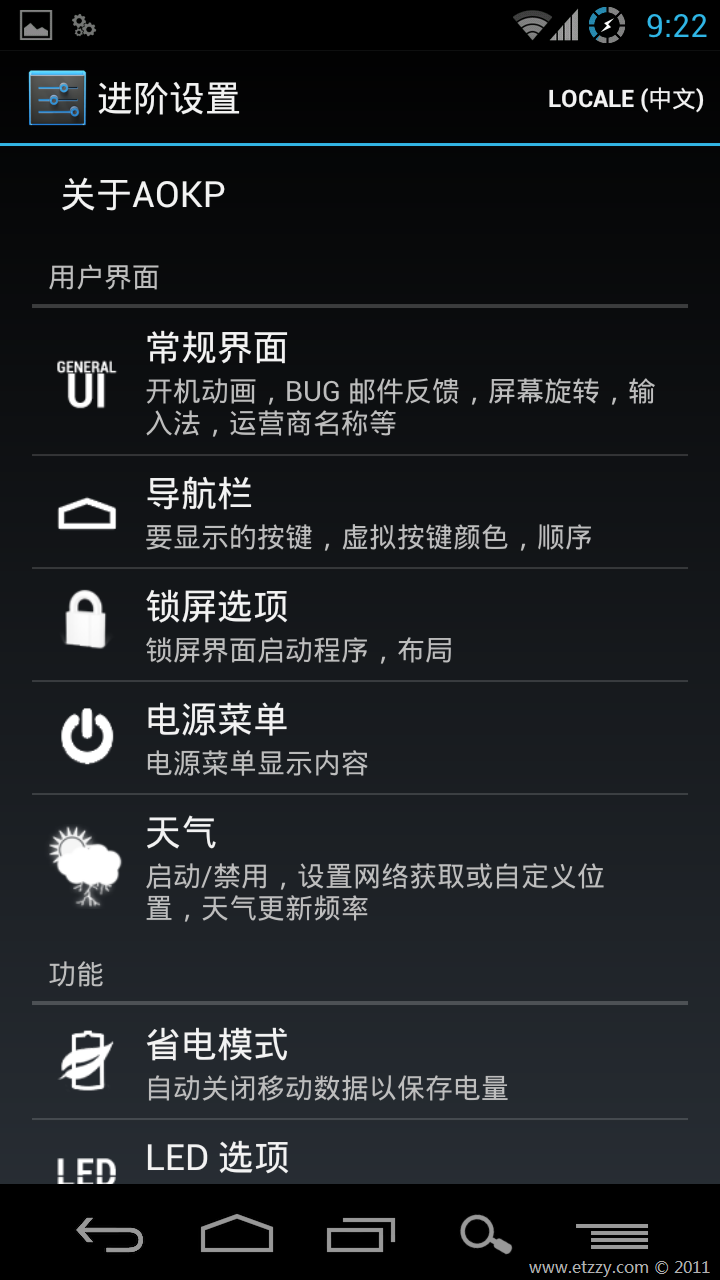Tap the LOCALE (中文) action button
Viewport: 720px width, 1280px height.
pyautogui.click(x=626, y=99)
